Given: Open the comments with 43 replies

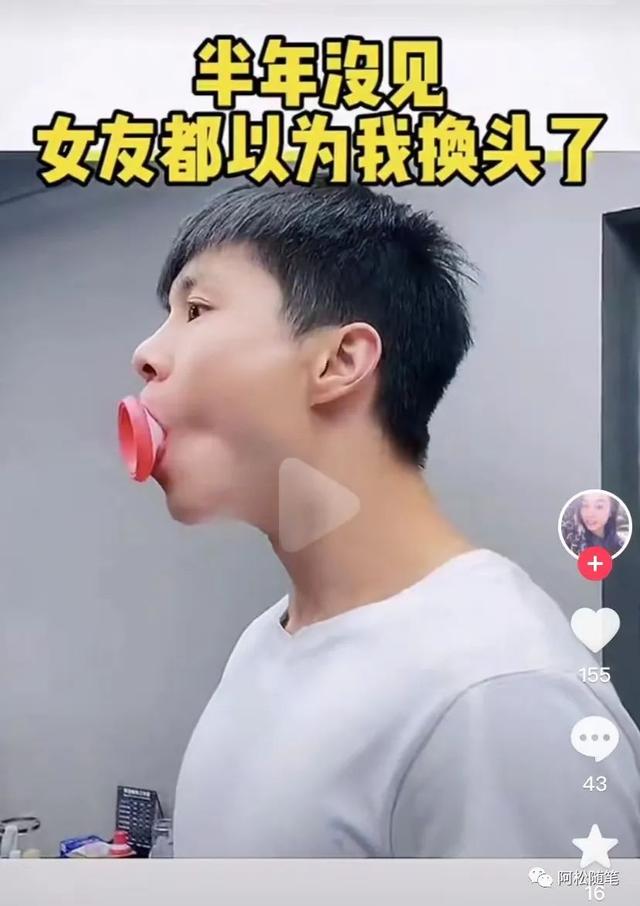Looking at the screenshot, I should 595,739.
